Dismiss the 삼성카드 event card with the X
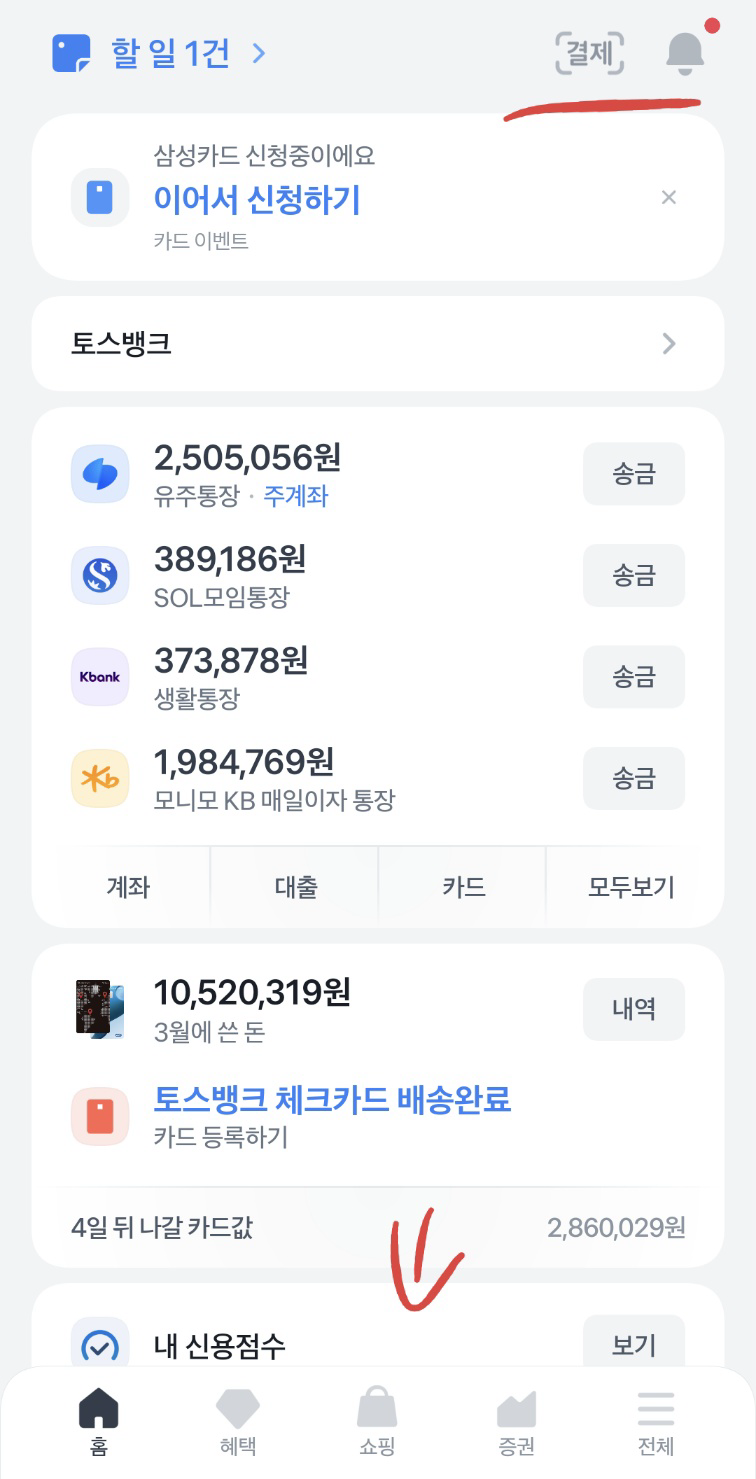756x1479 pixels. (669, 197)
